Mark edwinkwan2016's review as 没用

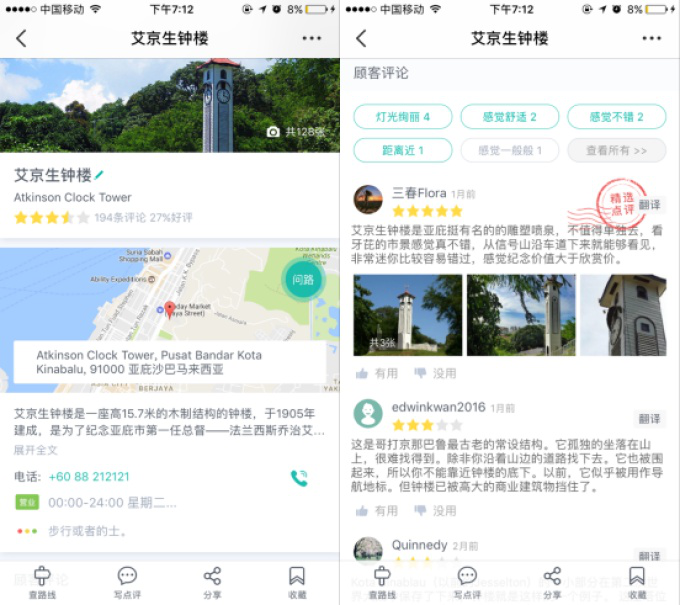pos(435,510)
